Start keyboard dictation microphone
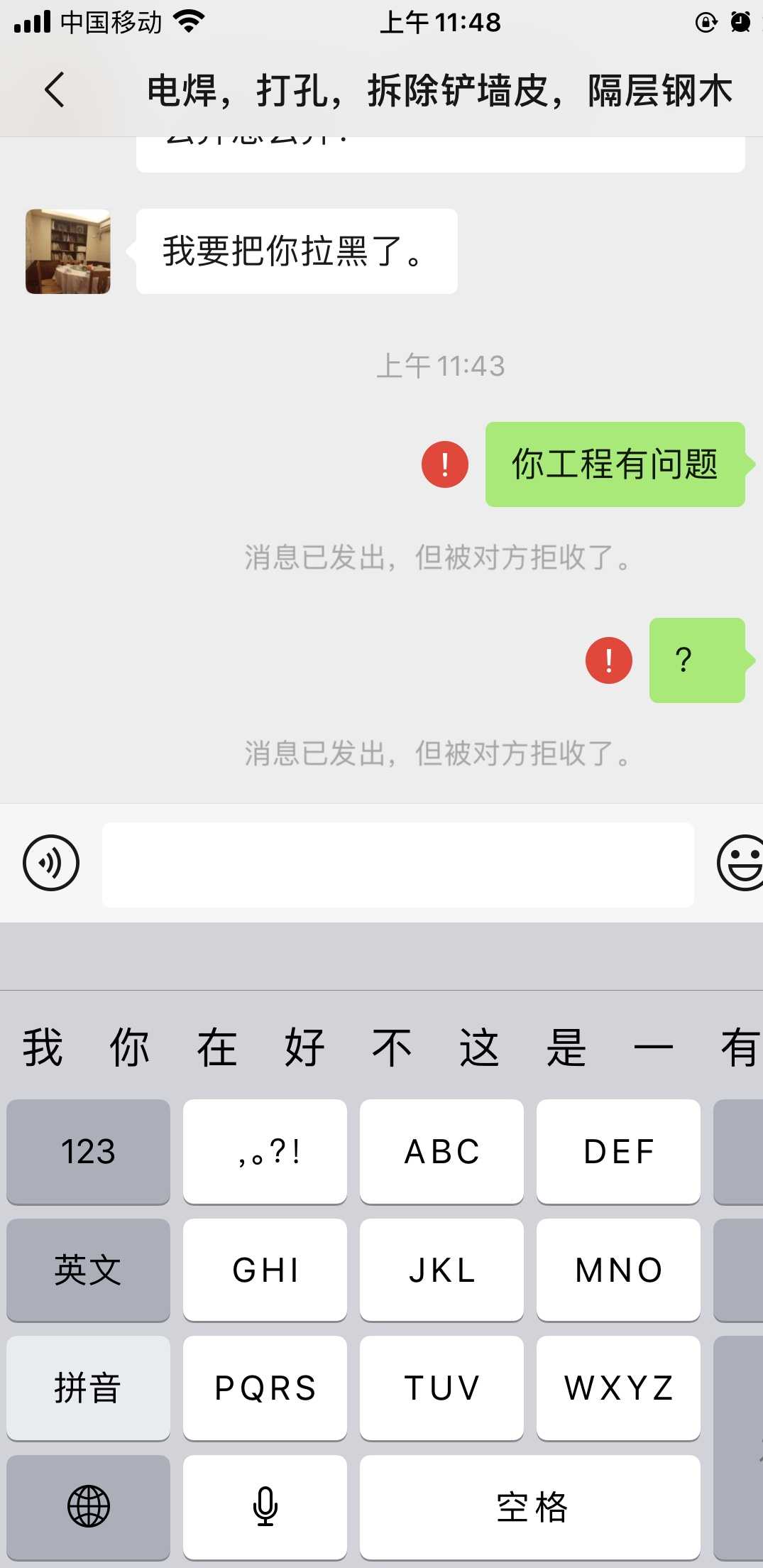The height and width of the screenshot is (1568, 763). coord(265,1506)
